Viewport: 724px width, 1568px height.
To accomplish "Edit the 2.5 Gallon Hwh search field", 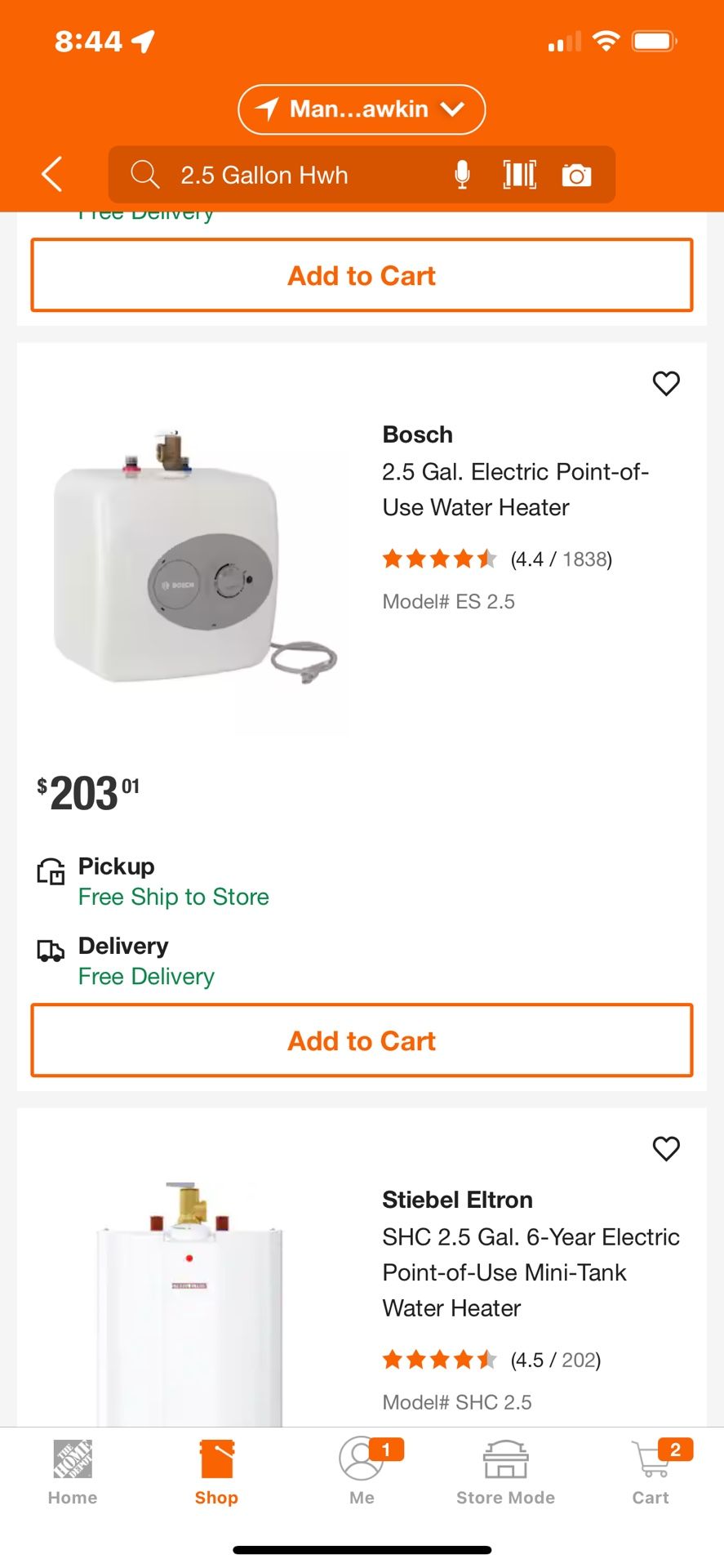I will point(278,175).
